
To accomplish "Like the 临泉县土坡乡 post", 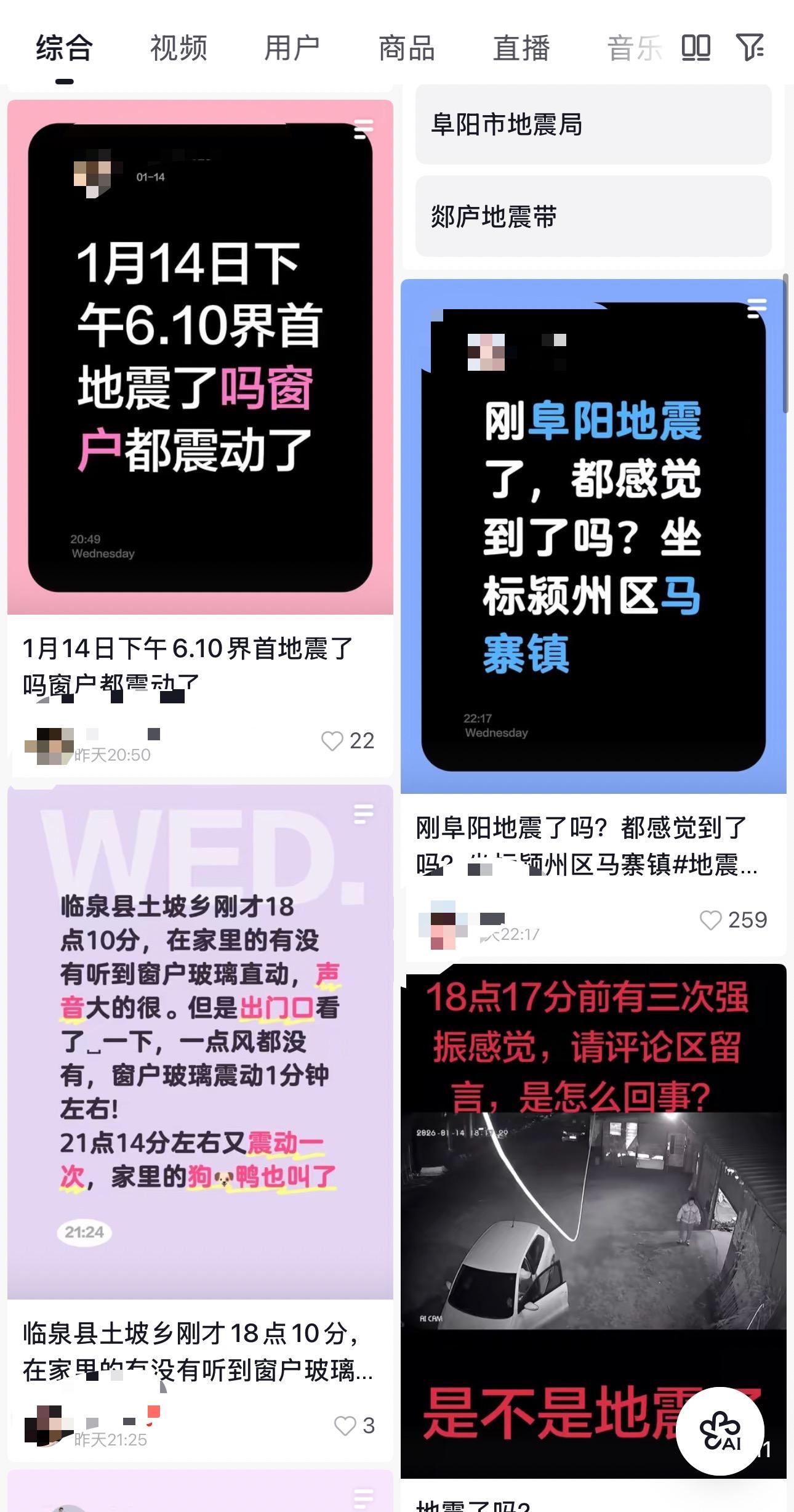I will click(345, 1425).
